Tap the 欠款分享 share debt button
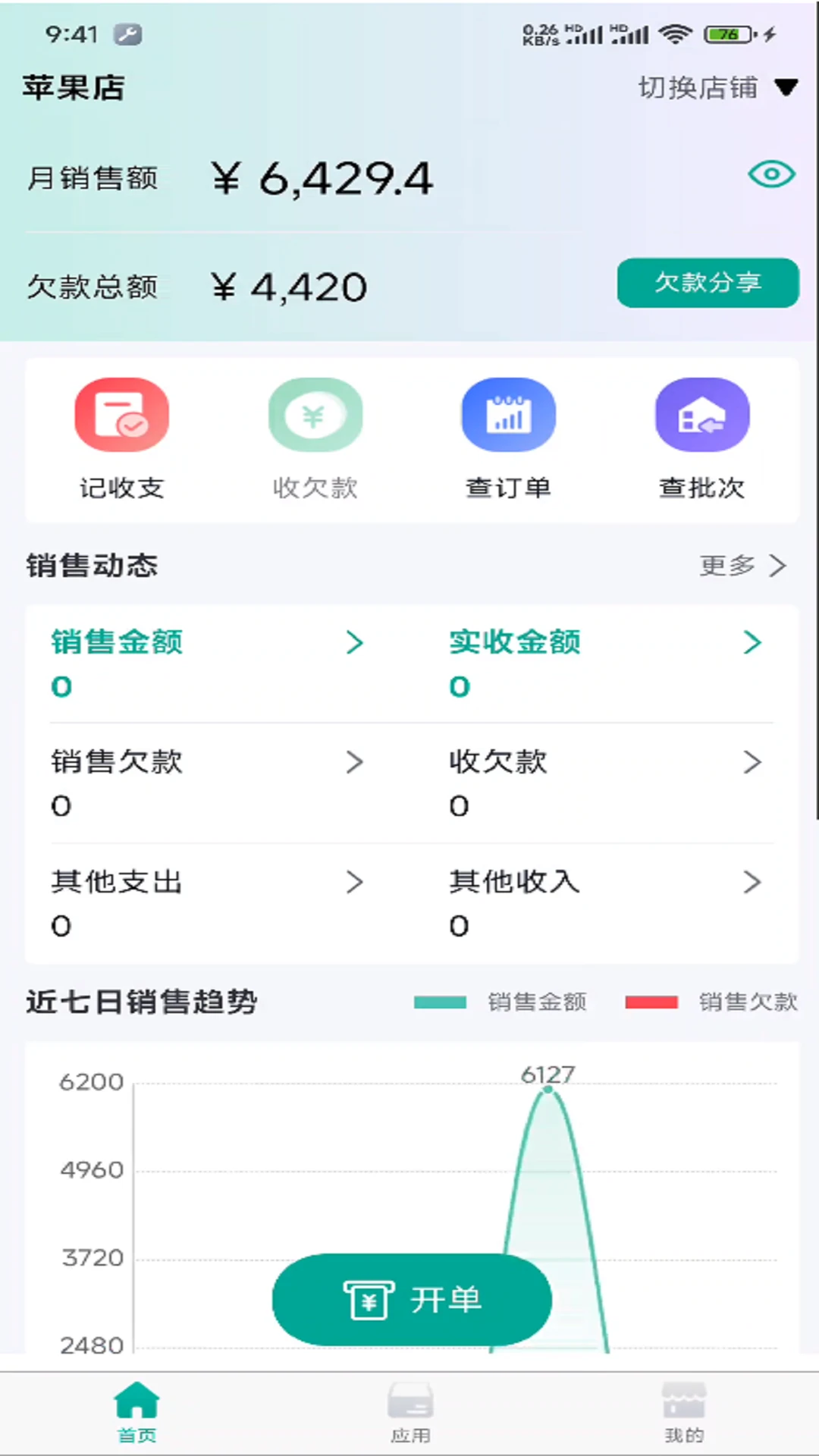 [x=707, y=283]
